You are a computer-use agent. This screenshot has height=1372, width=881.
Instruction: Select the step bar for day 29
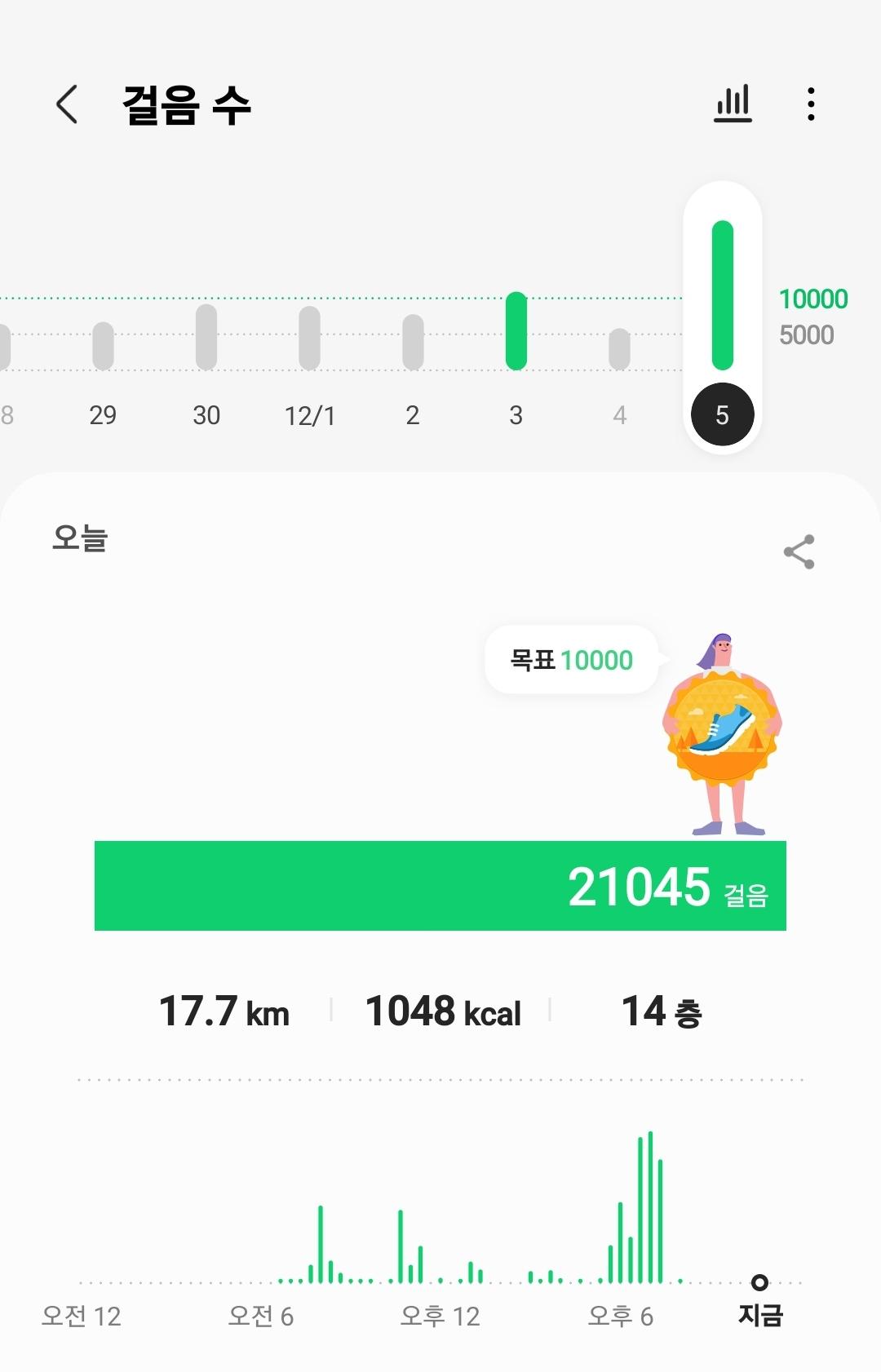click(103, 346)
